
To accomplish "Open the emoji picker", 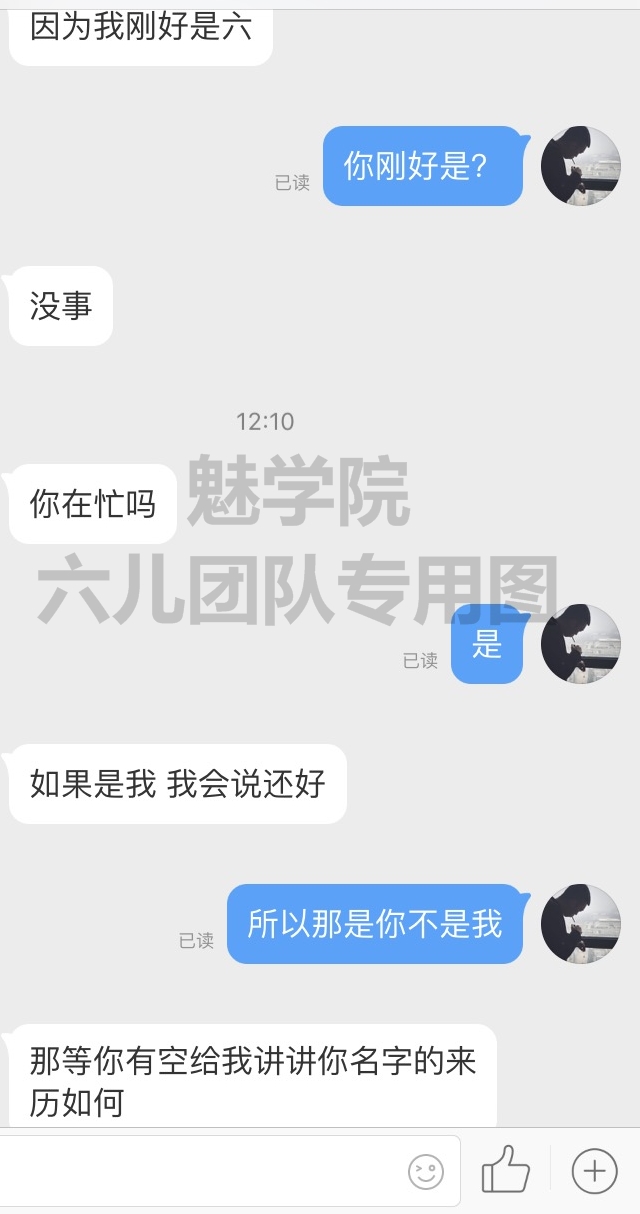I will coord(426,1170).
